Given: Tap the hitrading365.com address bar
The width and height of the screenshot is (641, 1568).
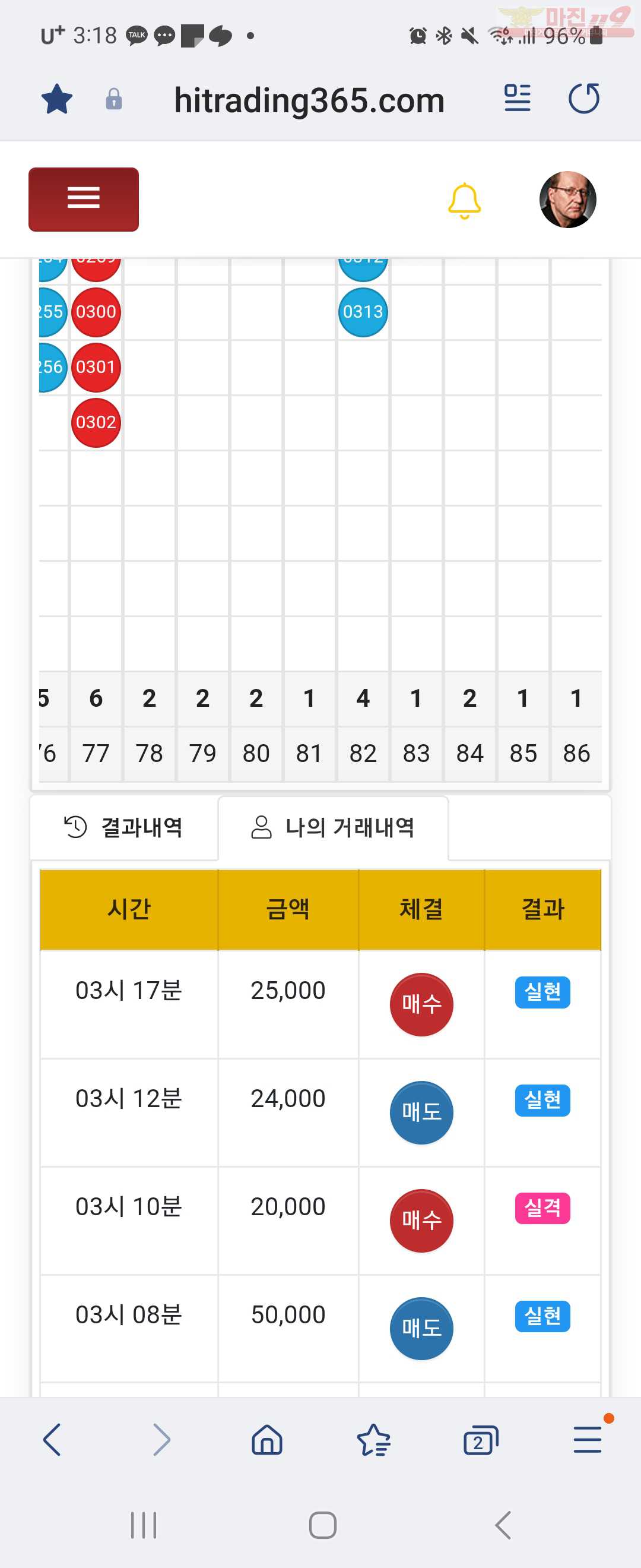Looking at the screenshot, I should [x=309, y=100].
